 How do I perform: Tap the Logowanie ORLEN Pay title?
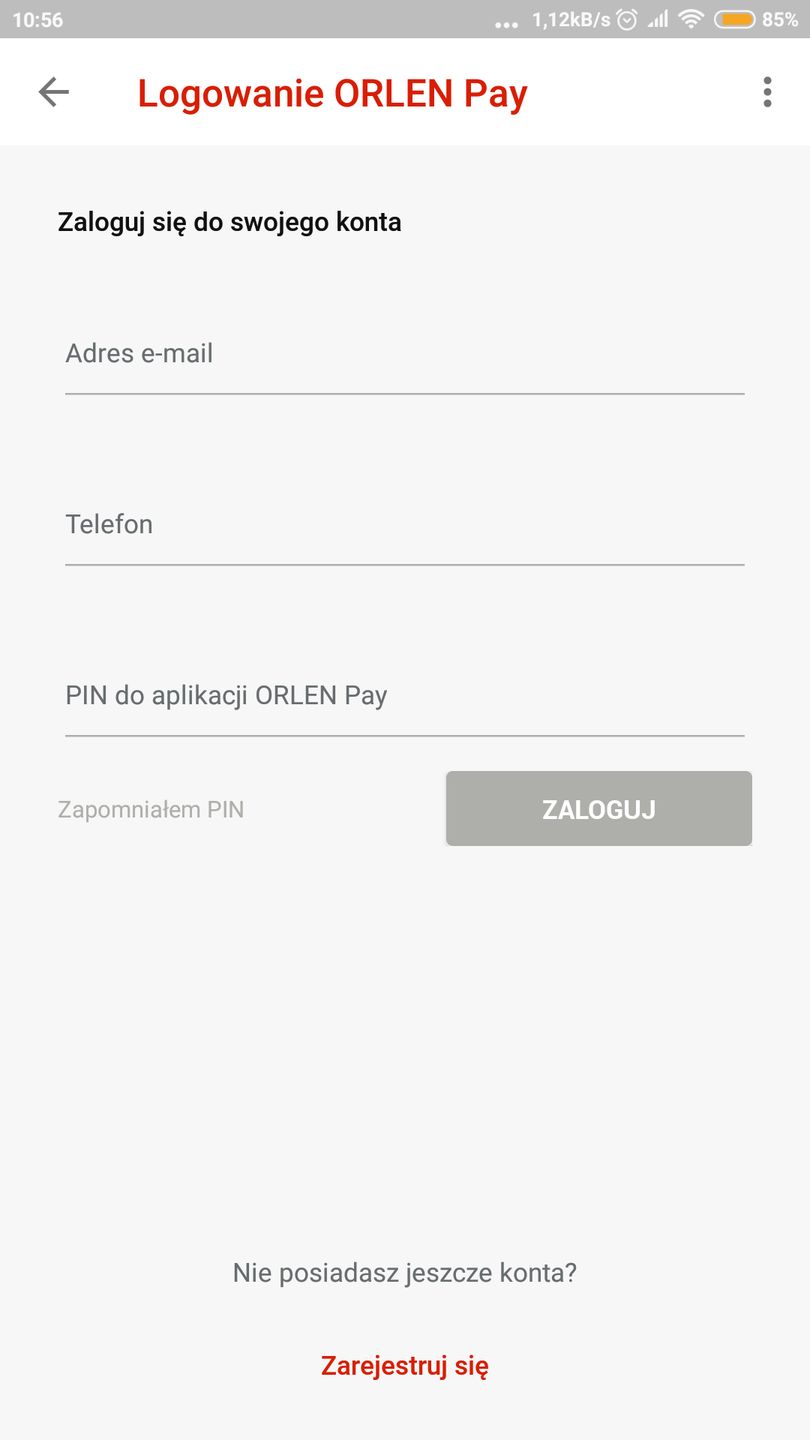click(332, 92)
